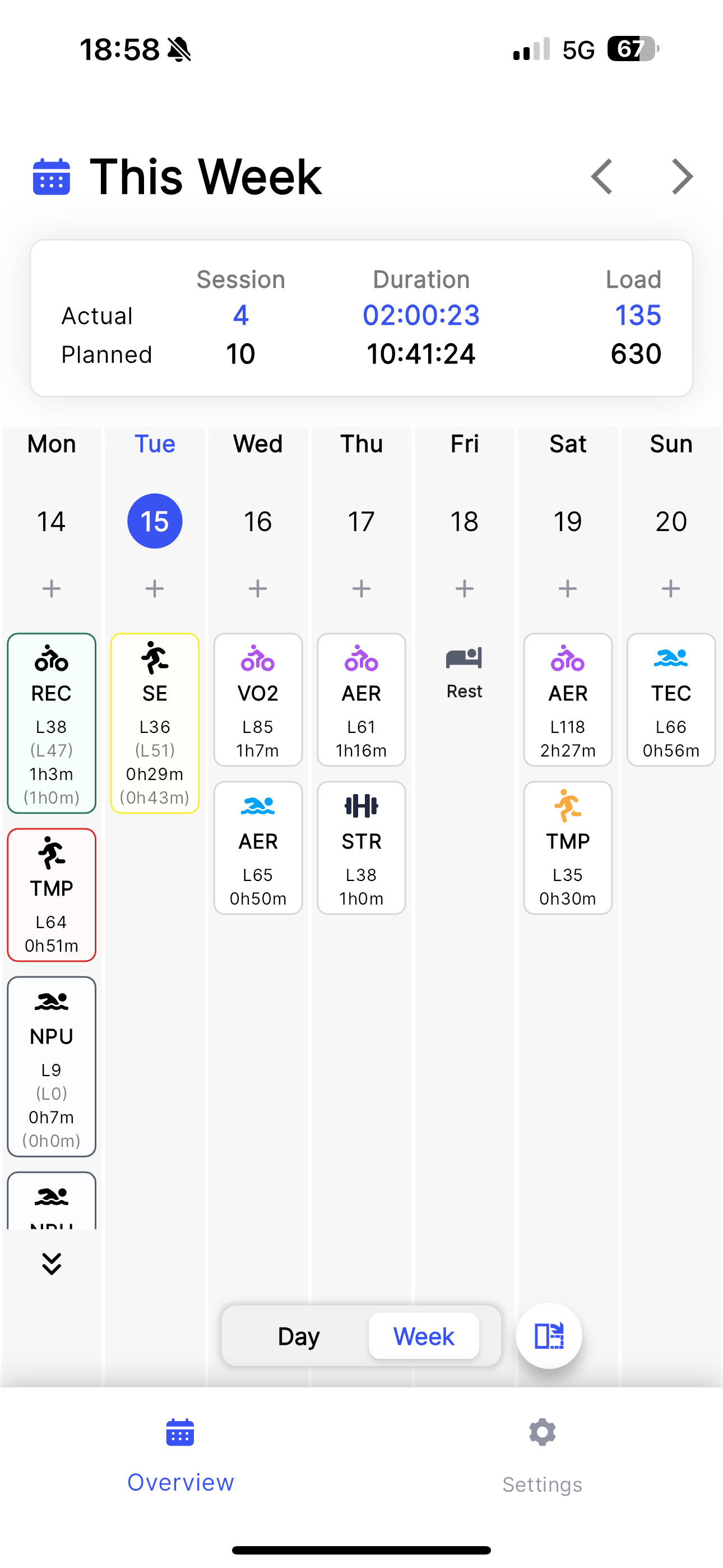Image resolution: width=723 pixels, height=1568 pixels.
Task: Open Tuesday's SE run session card
Action: point(155,723)
